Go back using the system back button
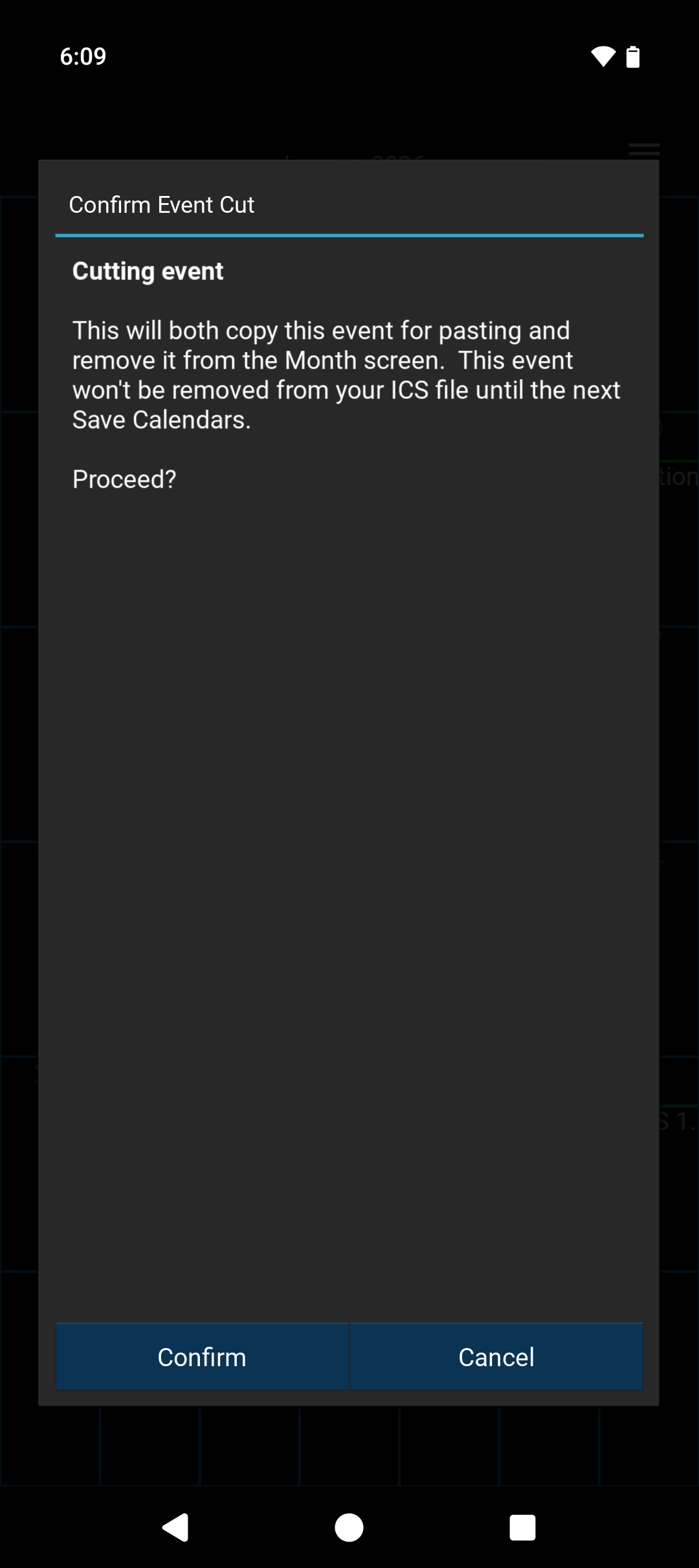This screenshot has width=699, height=1568. (175, 1528)
